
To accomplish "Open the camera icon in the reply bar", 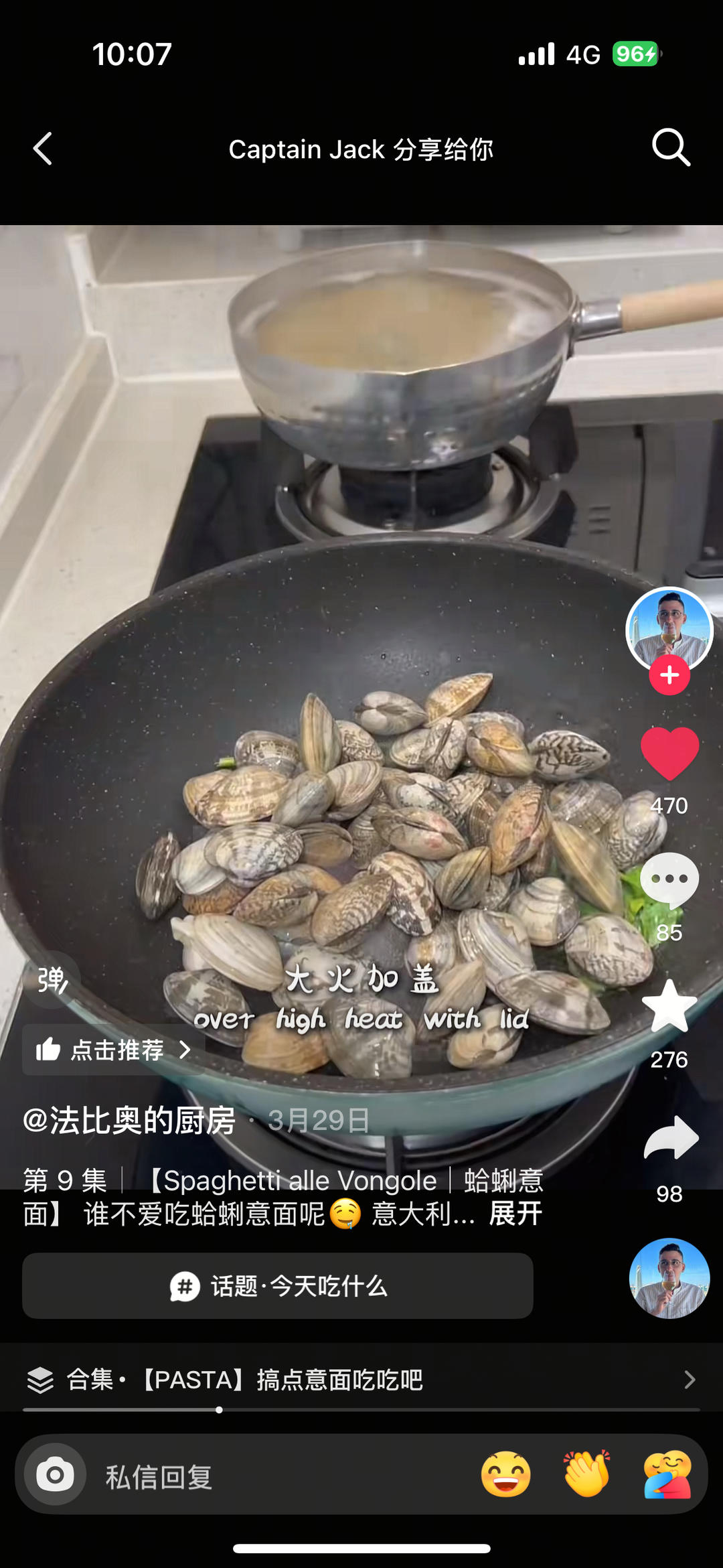I will 55,1475.
